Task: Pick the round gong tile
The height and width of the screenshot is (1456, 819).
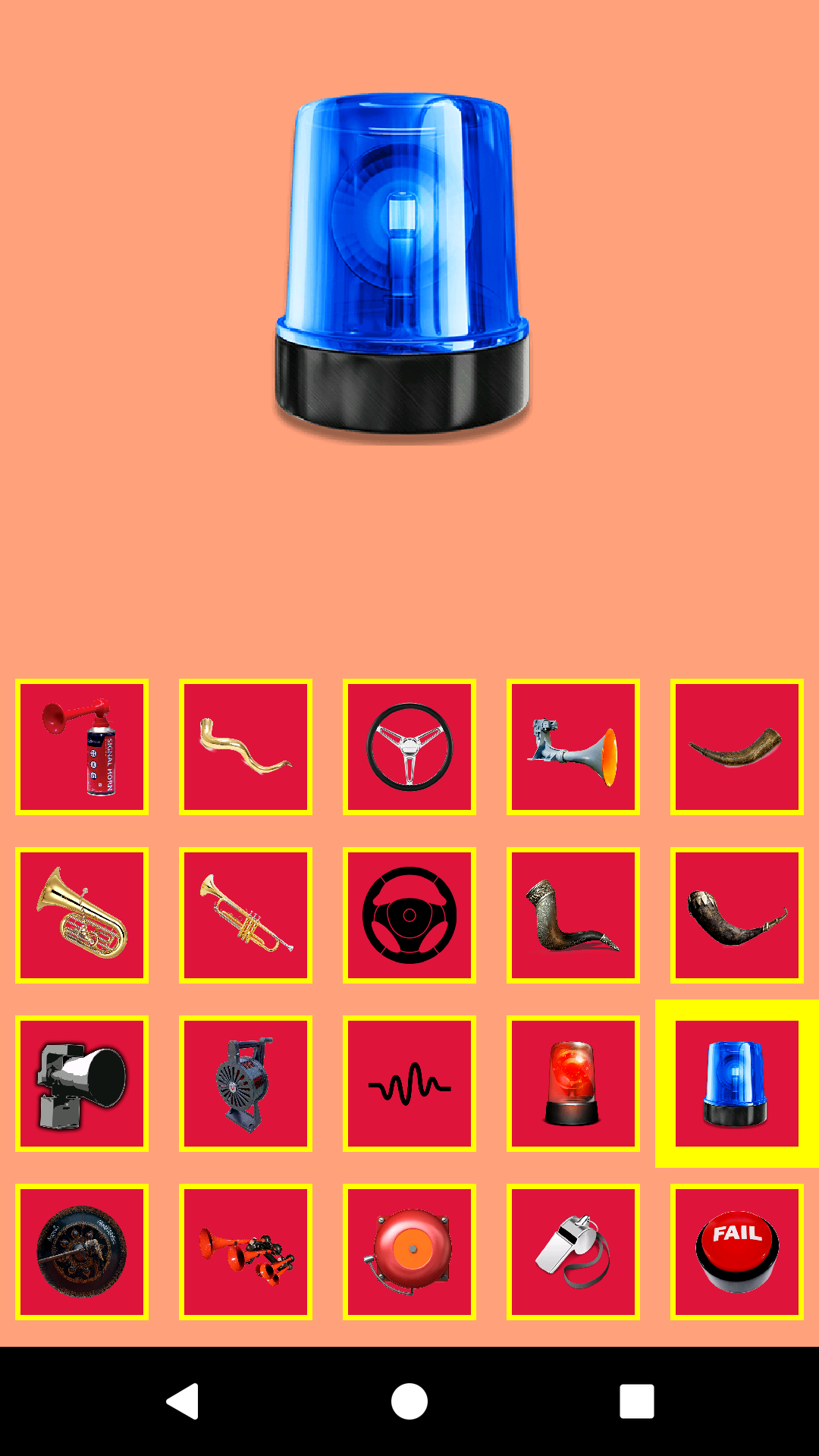Action: click(82, 1252)
